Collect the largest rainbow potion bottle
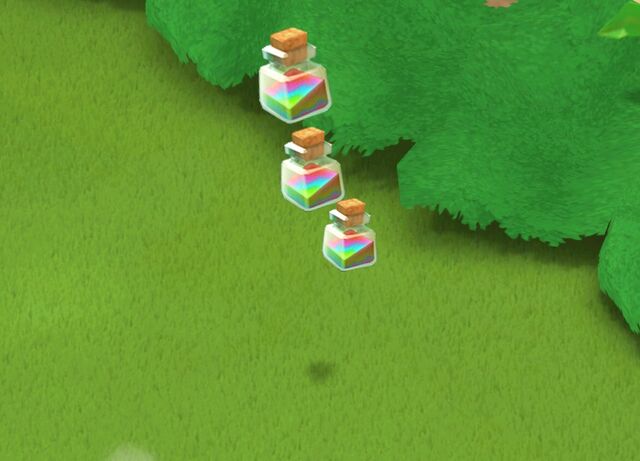Viewport: 640px width, 461px height. coord(292,83)
